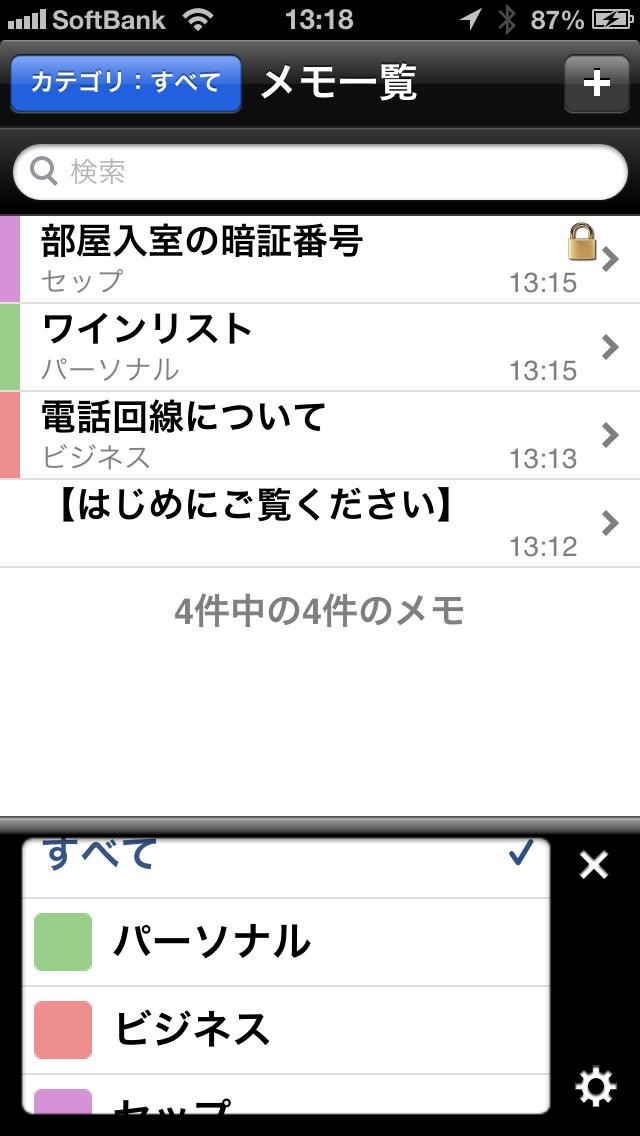Filter memos by パーソナル category
This screenshot has height=1136, width=640.
285,942
